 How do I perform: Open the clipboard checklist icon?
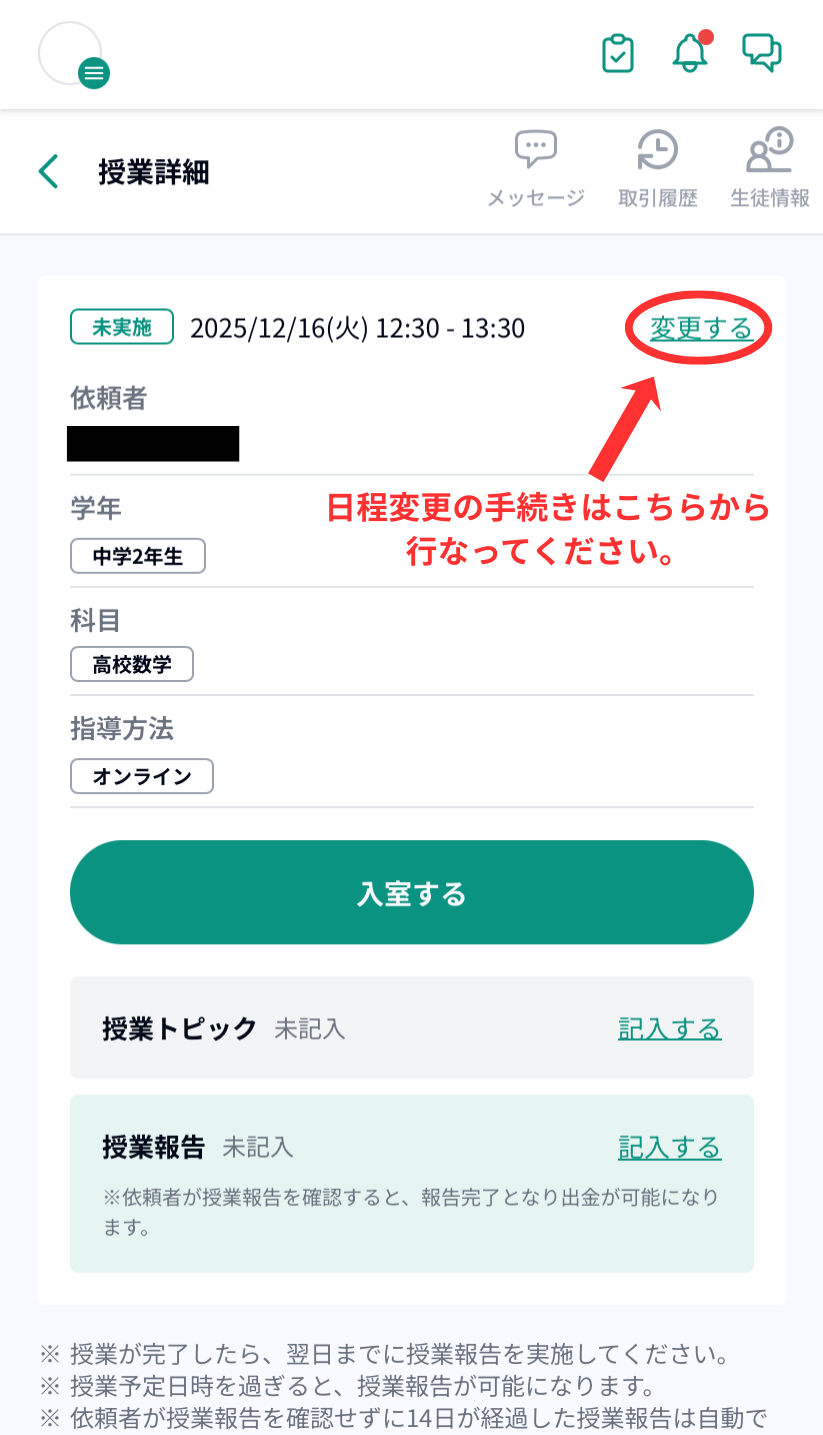[x=618, y=53]
